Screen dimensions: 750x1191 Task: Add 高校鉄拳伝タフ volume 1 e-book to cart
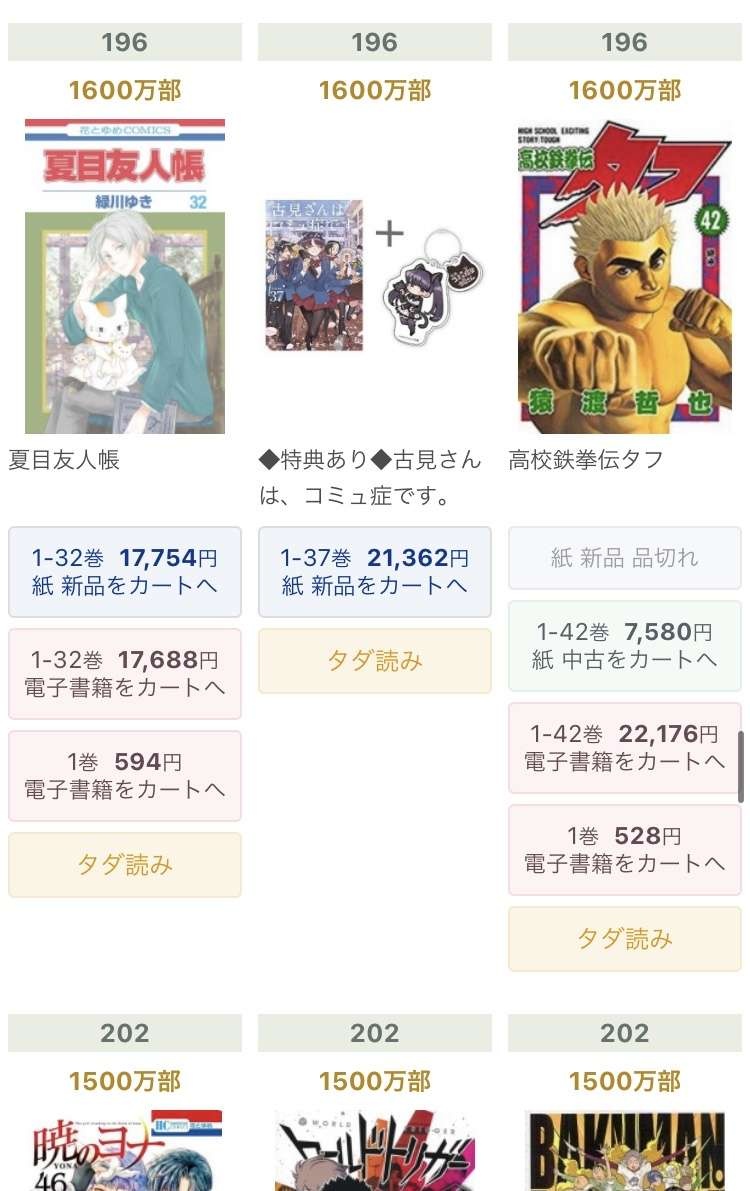pyautogui.click(x=625, y=850)
